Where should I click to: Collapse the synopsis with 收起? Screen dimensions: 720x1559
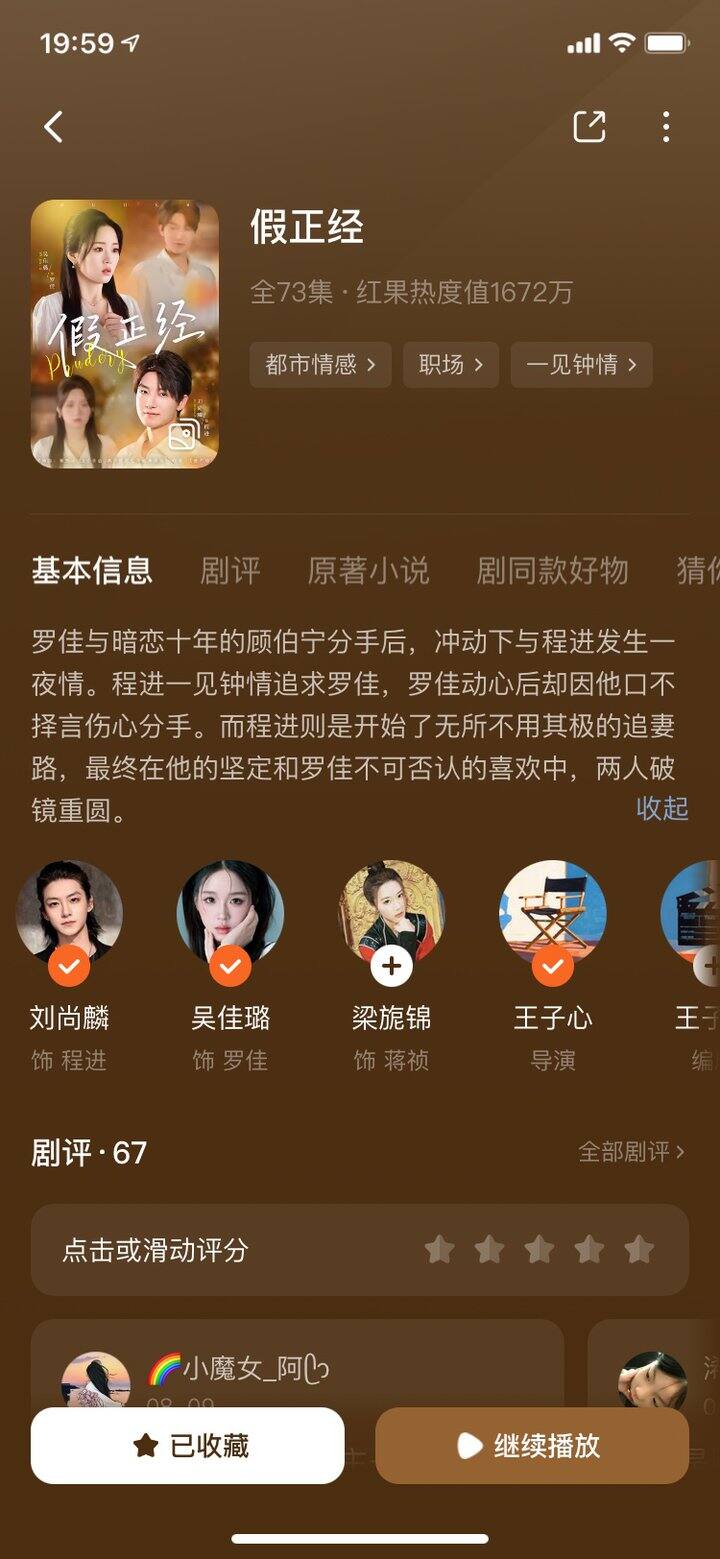pyautogui.click(x=662, y=808)
